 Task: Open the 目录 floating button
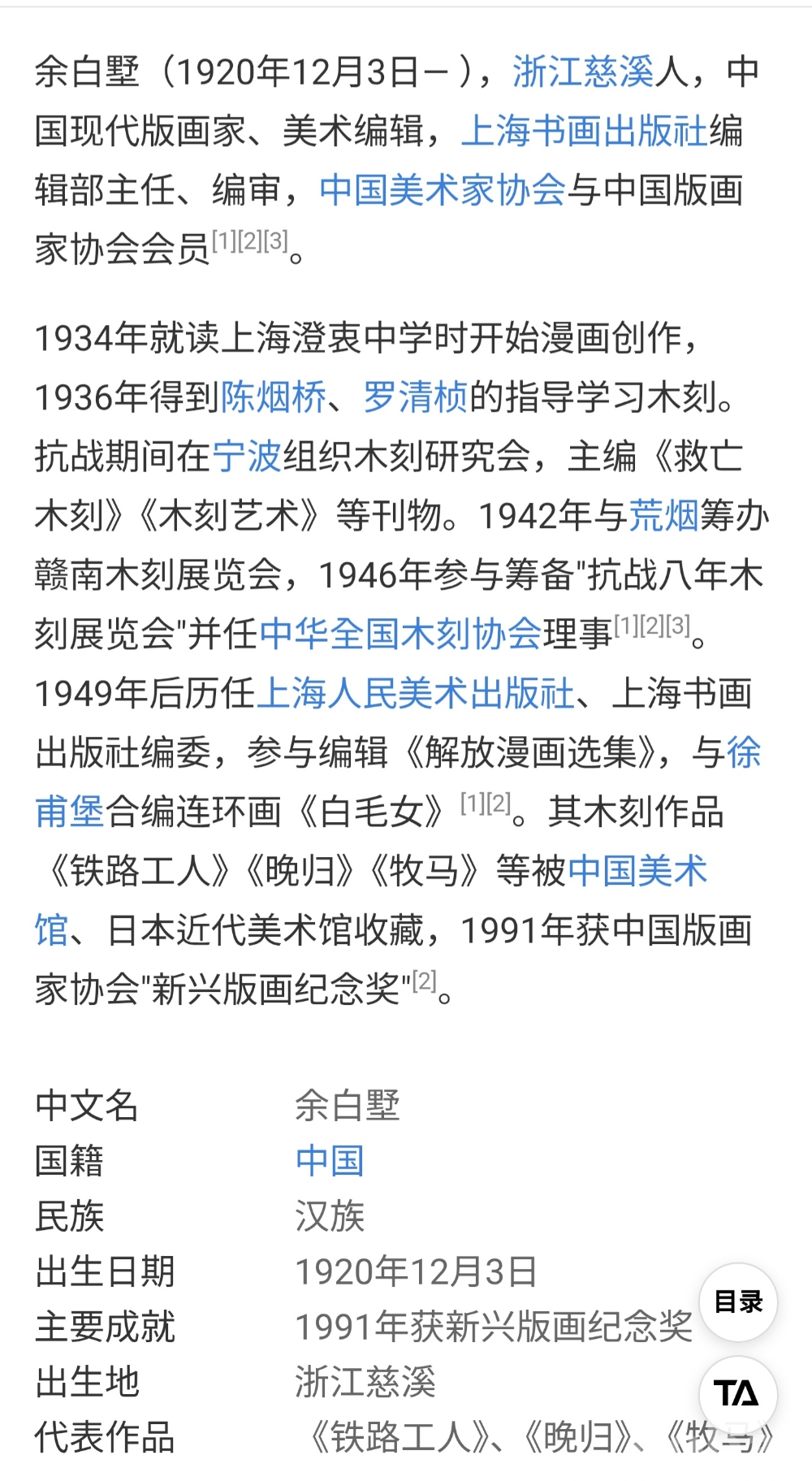coord(738,1301)
